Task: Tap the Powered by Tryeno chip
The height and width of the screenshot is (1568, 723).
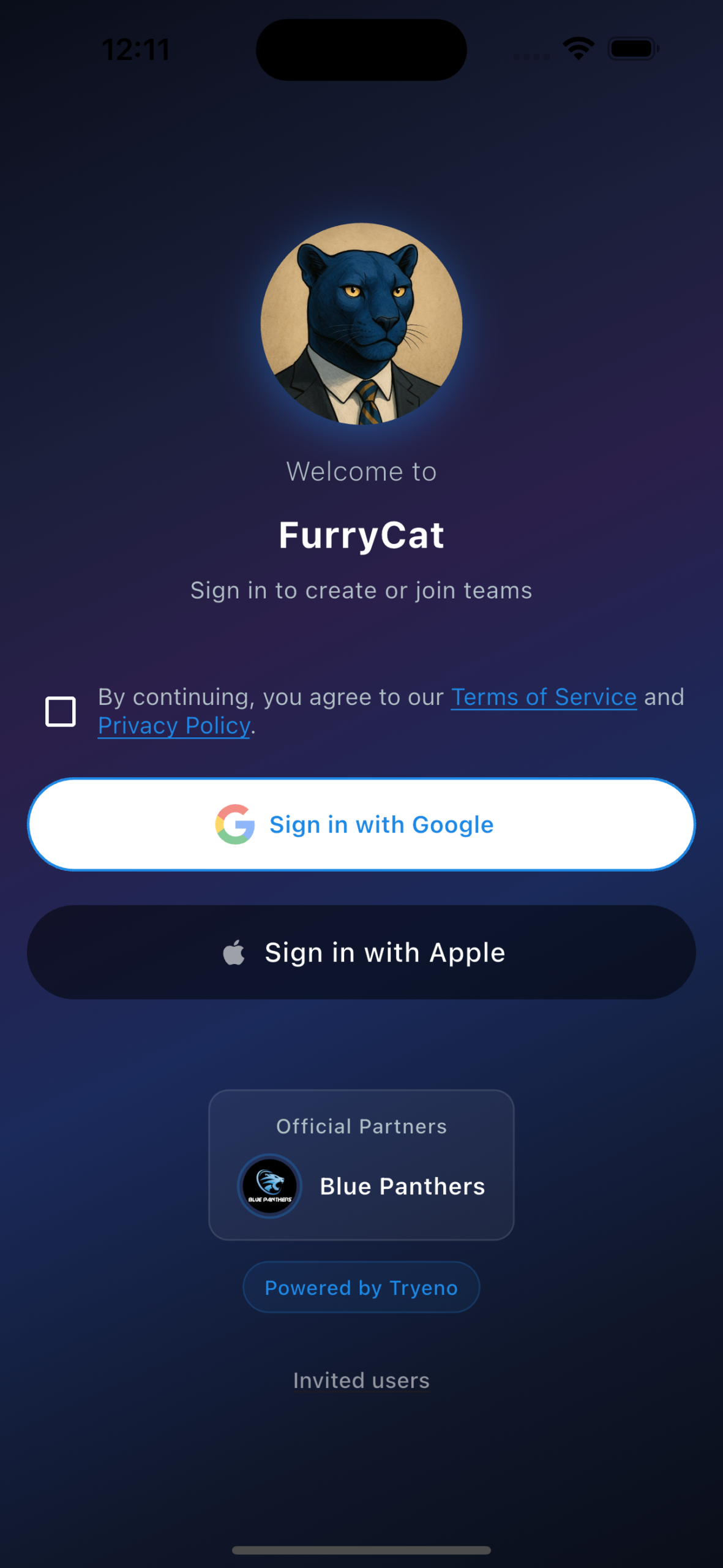Action: pyautogui.click(x=361, y=1287)
